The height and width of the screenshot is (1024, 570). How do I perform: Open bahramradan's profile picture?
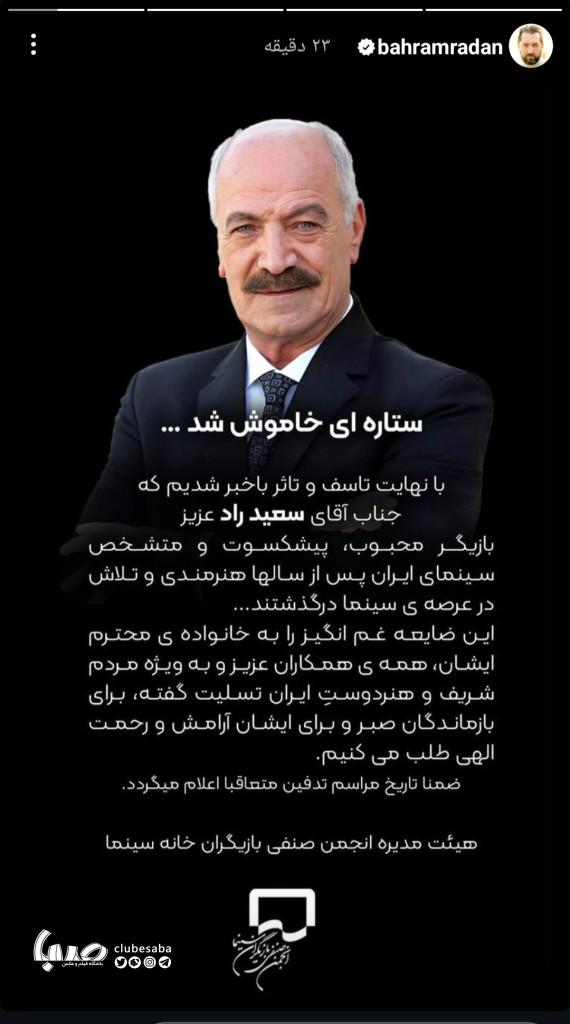tap(531, 46)
